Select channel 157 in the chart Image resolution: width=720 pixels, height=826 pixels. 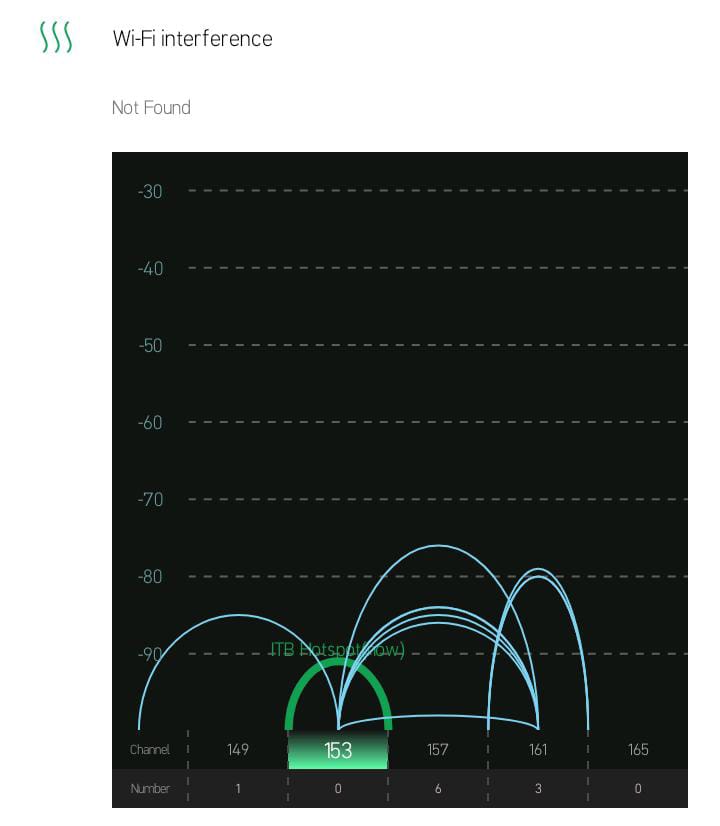tap(438, 750)
